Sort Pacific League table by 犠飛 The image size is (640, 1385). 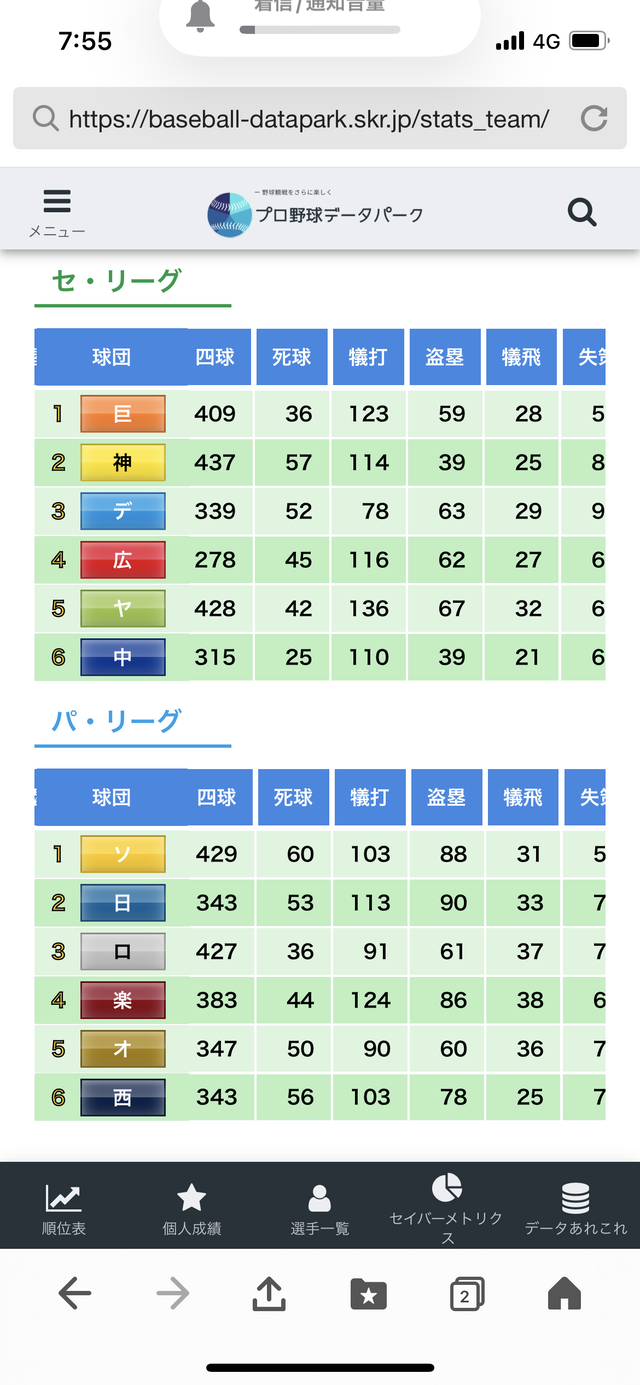(x=522, y=797)
